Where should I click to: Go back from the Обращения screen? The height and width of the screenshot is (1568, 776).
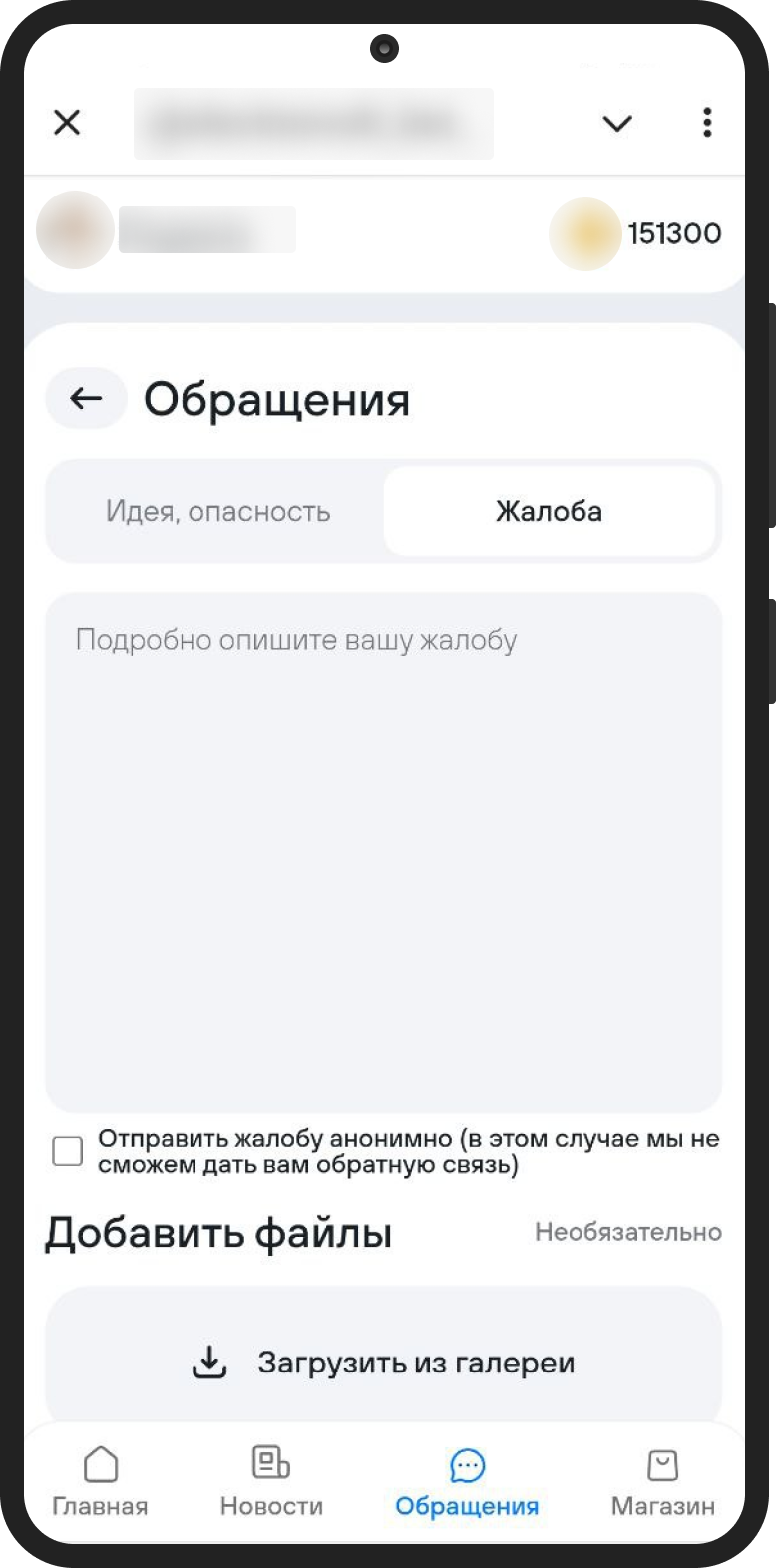pyautogui.click(x=86, y=399)
